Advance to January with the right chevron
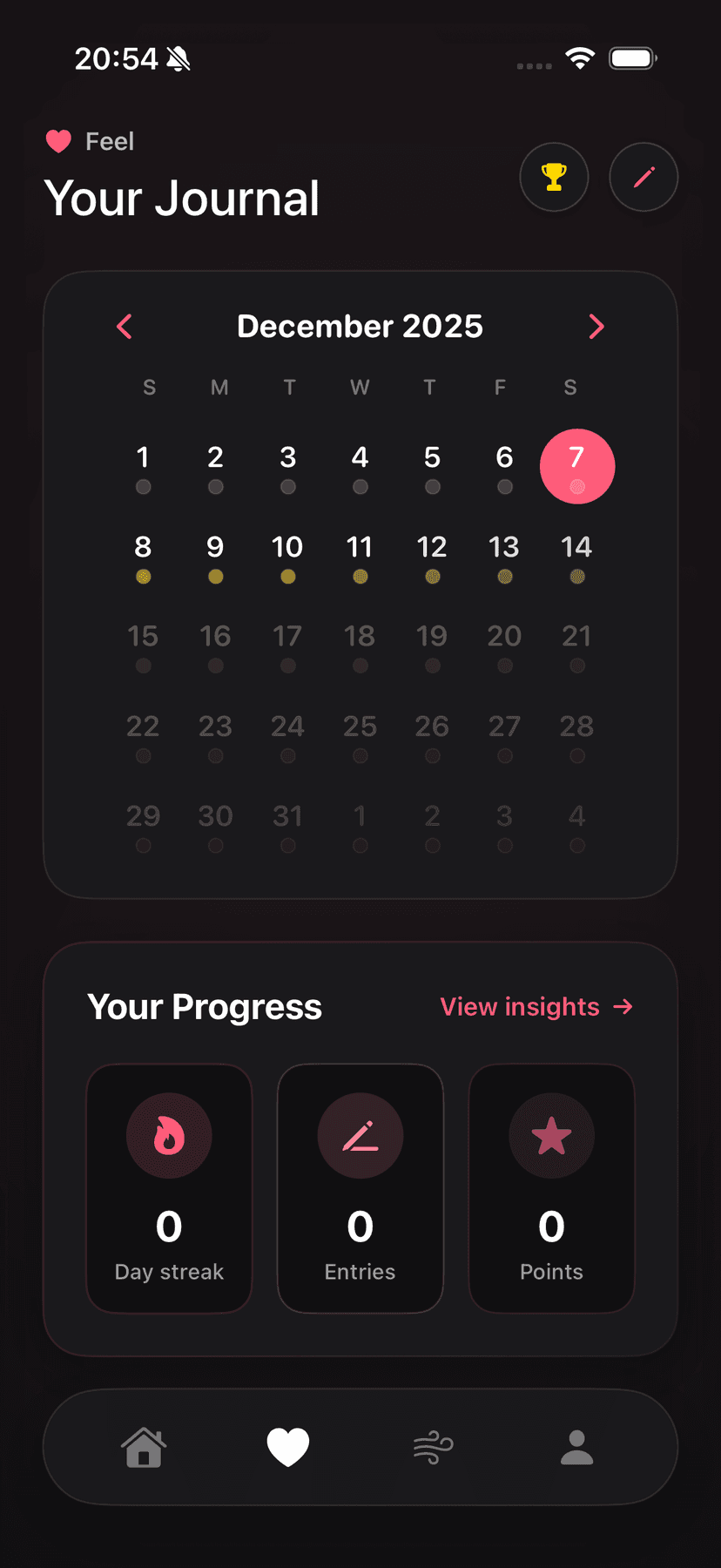This screenshot has height=1568, width=721. point(597,327)
